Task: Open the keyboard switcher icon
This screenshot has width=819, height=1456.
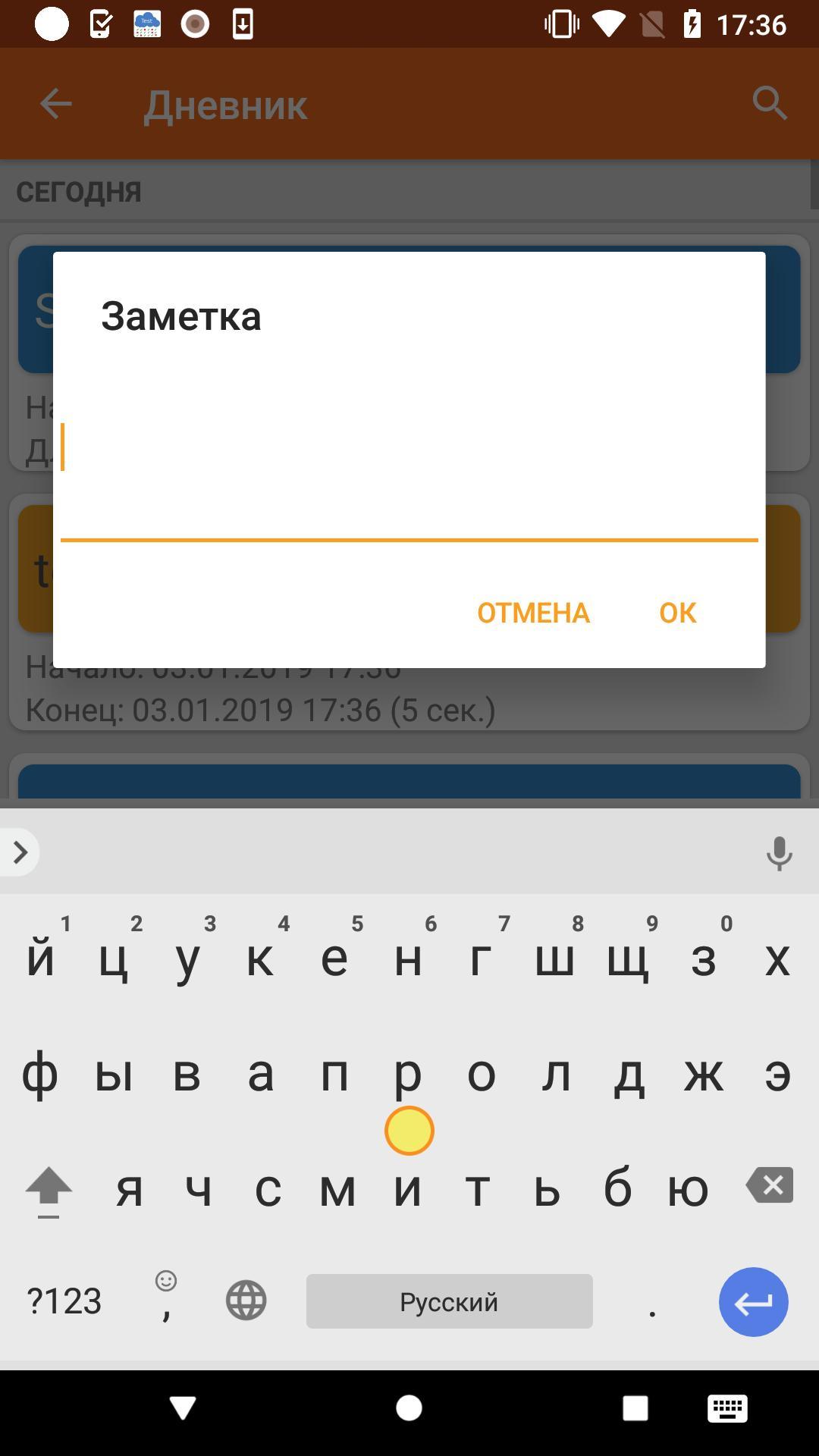Action: (727, 1408)
